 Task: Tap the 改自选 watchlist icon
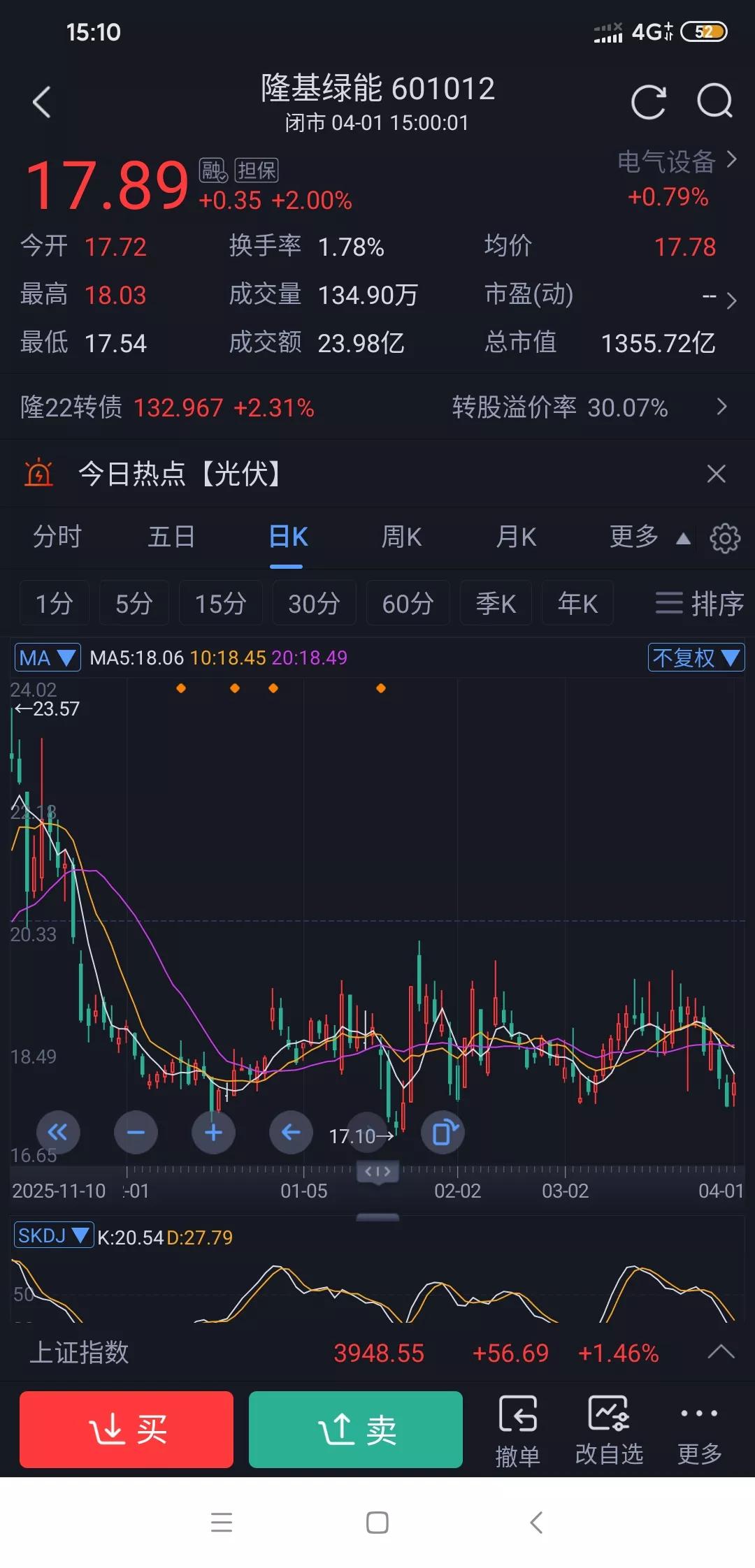(609, 1429)
